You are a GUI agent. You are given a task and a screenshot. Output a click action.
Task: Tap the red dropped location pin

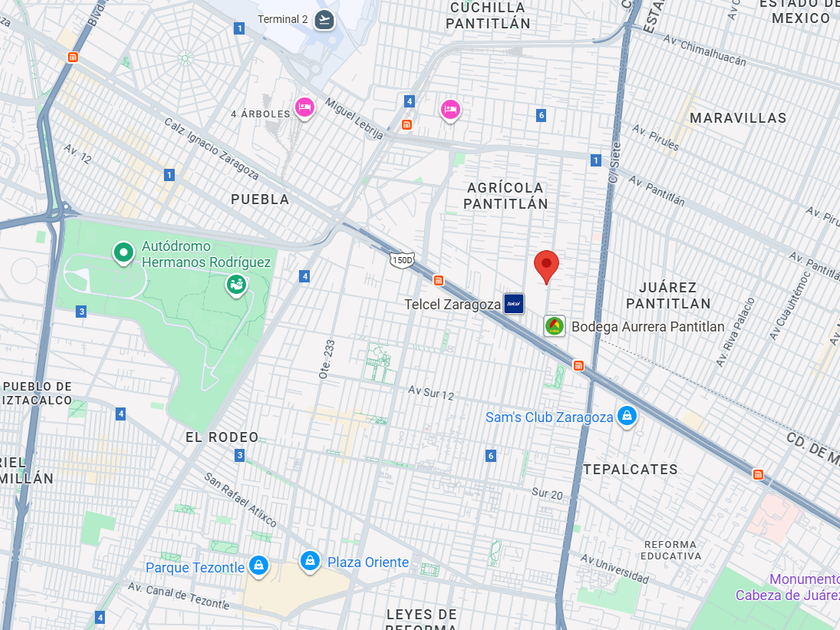tap(546, 267)
